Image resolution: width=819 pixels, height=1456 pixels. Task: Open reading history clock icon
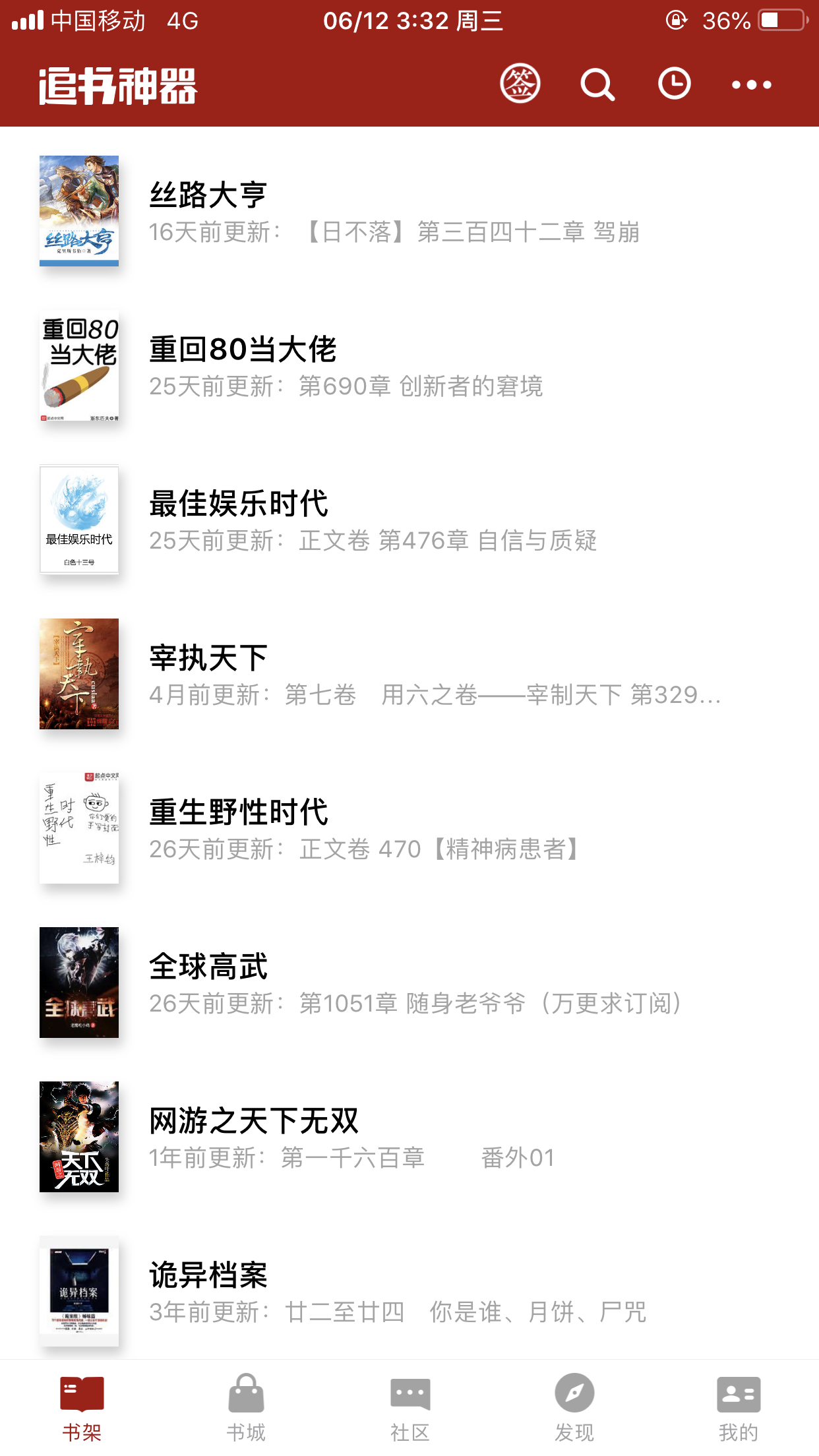pyautogui.click(x=674, y=84)
